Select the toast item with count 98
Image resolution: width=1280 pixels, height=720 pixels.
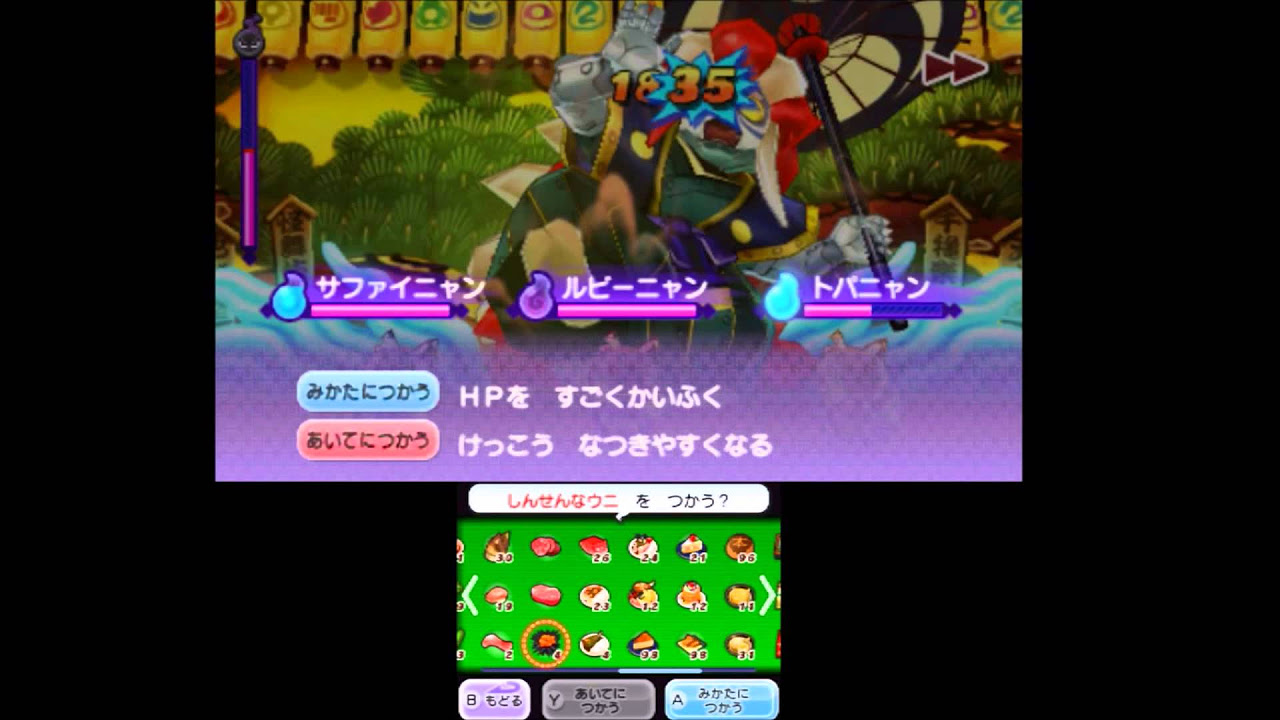tap(692, 645)
